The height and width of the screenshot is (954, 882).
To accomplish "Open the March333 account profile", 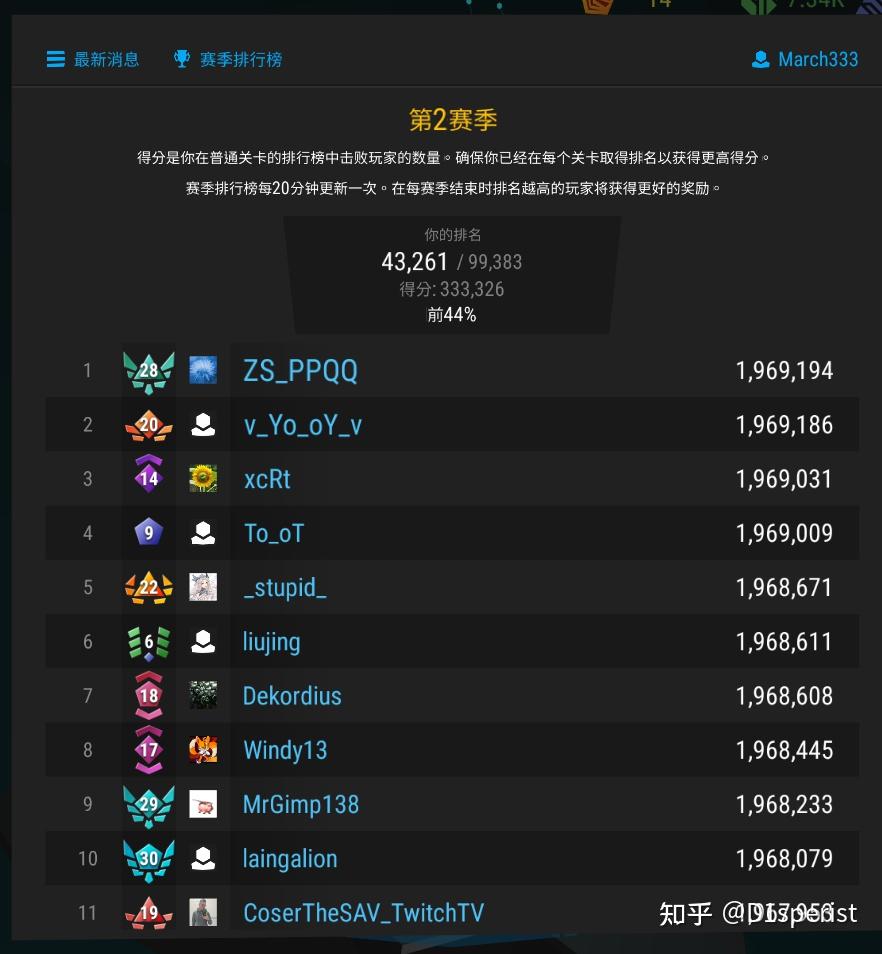I will tap(805, 59).
